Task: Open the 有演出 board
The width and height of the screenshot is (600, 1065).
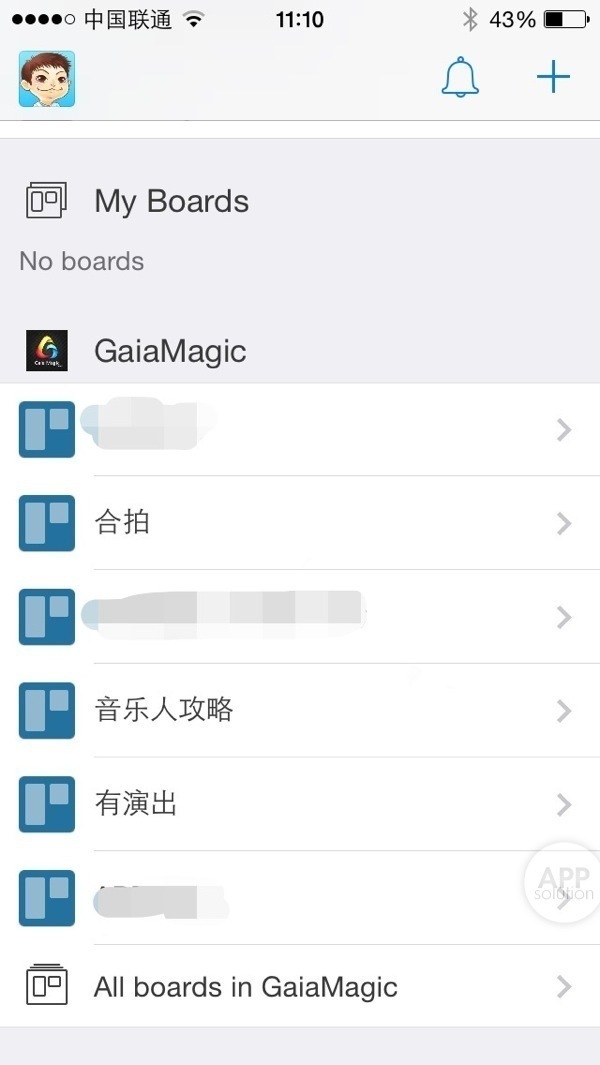Action: (300, 804)
